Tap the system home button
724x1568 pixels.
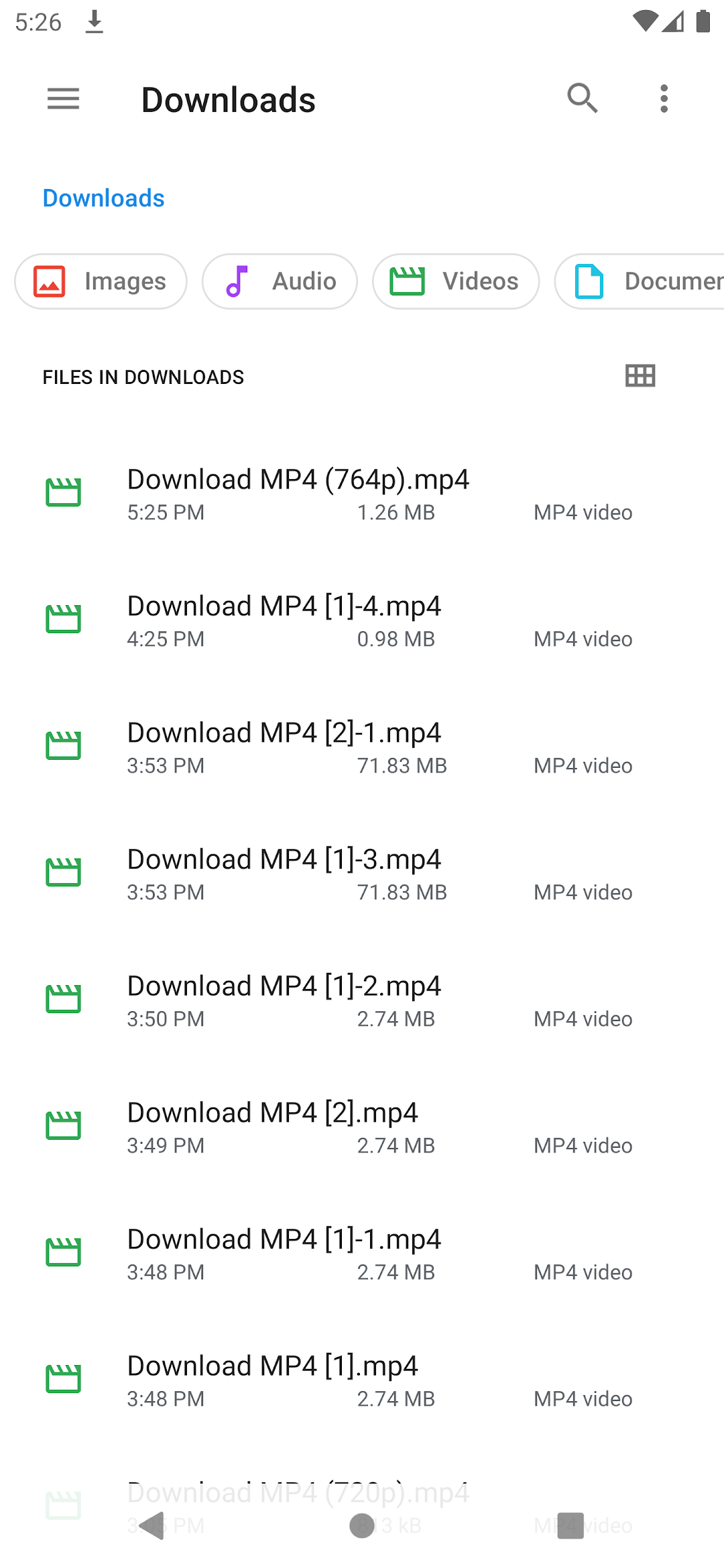point(362,1526)
